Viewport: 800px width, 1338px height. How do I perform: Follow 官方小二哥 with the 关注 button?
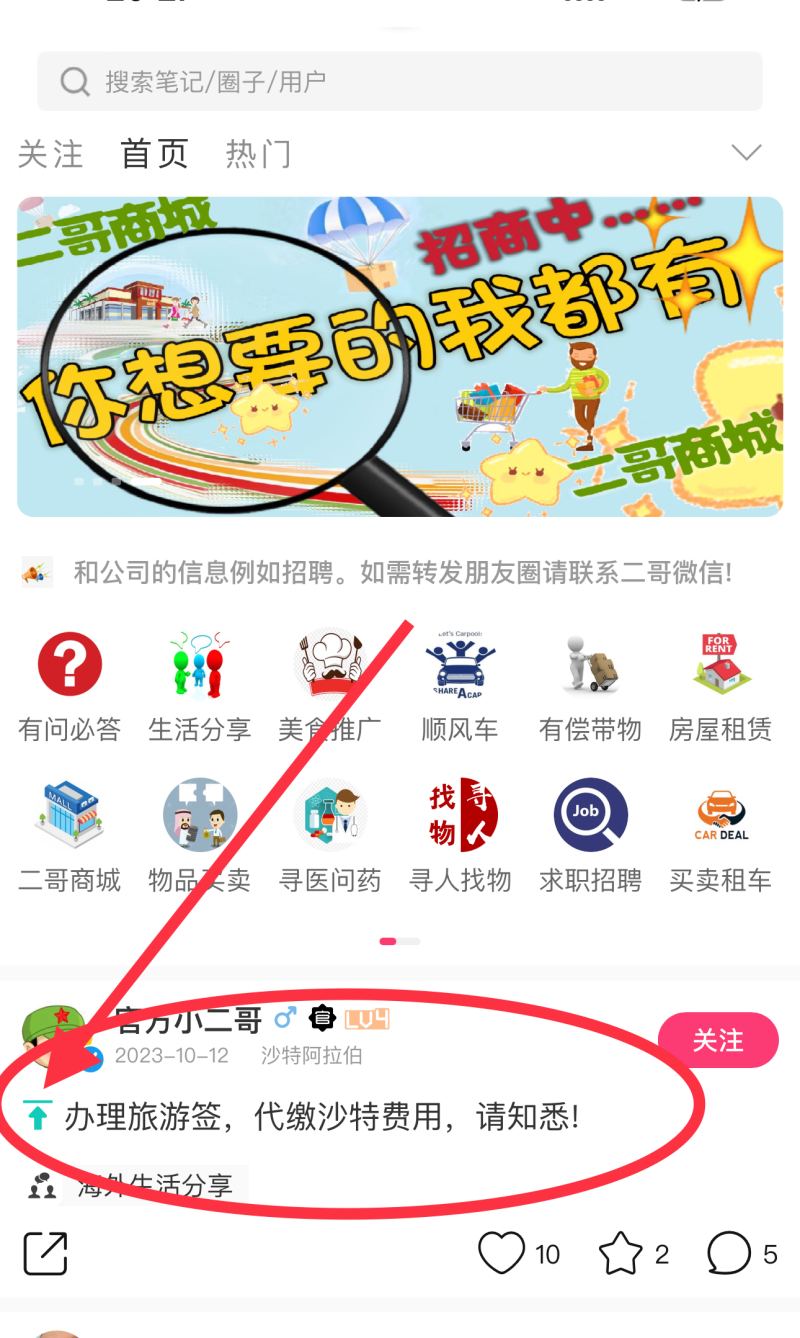point(717,1040)
